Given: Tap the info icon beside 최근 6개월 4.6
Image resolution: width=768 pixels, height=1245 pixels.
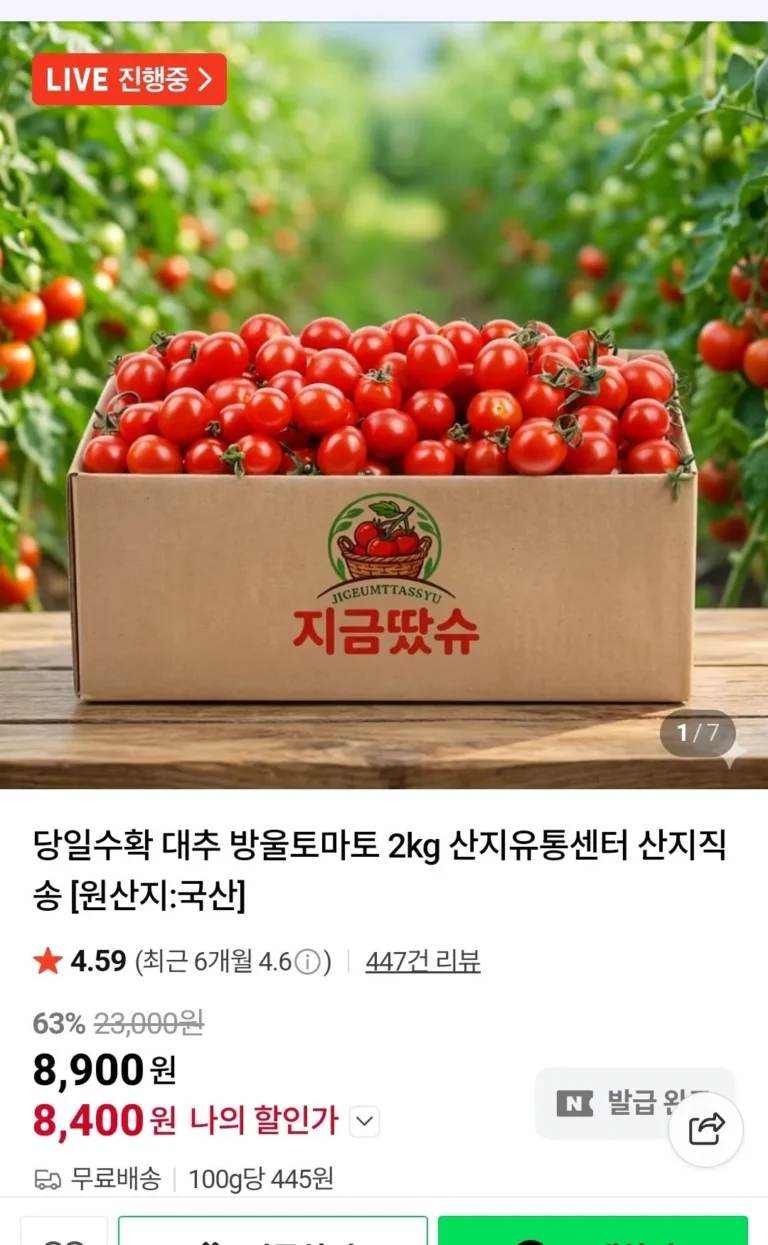Looking at the screenshot, I should pos(308,962).
